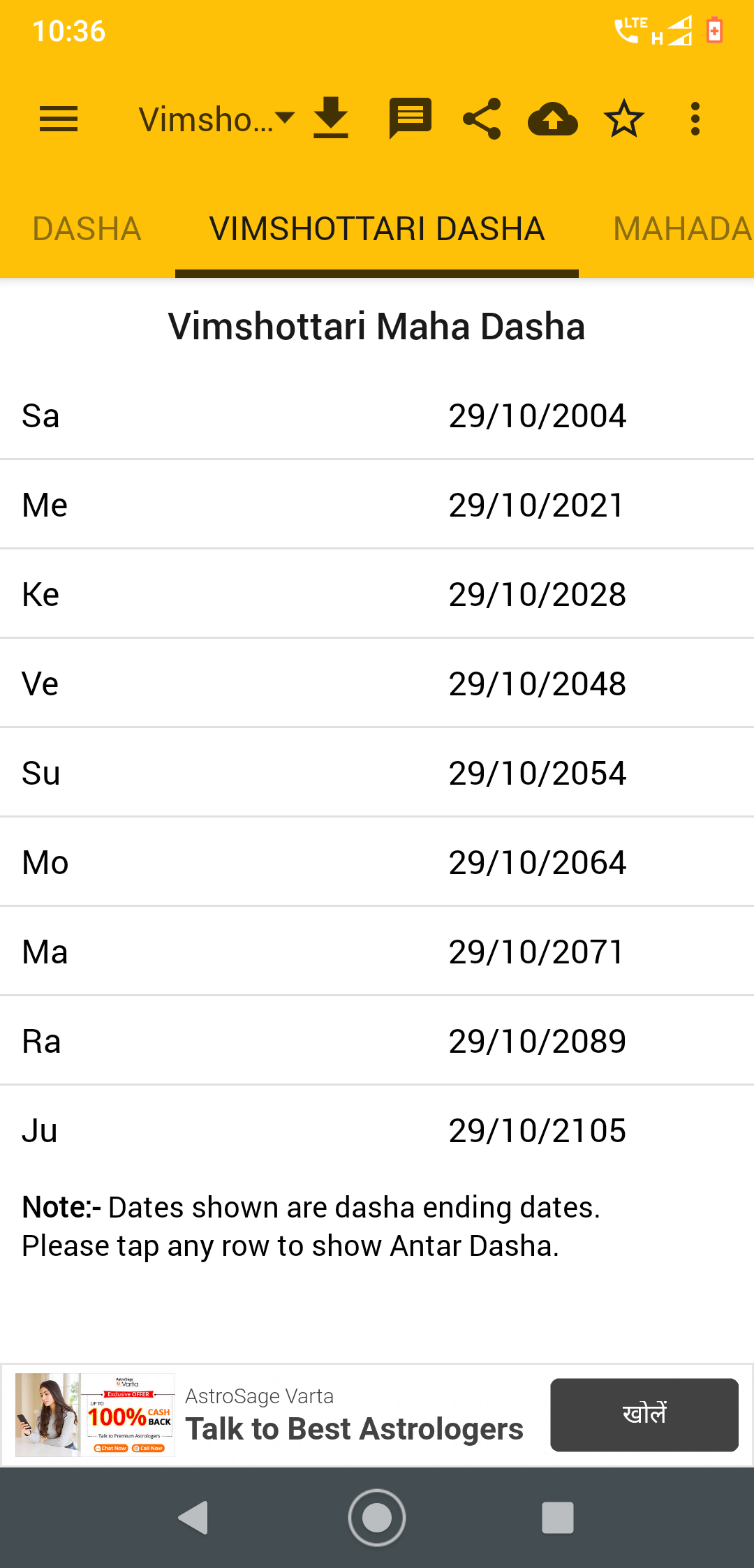Screen dimensions: 754x1568
Task: Open the chat message icon
Action: 410,118
